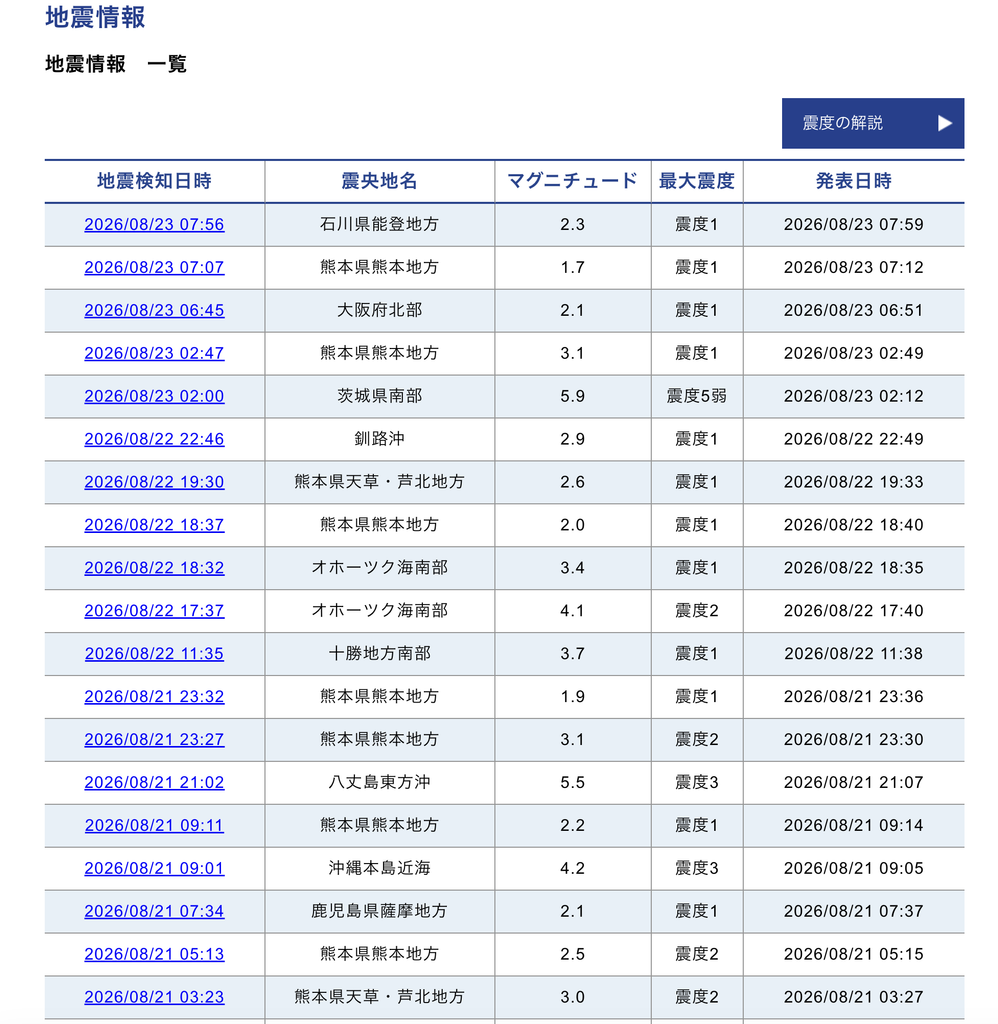The height and width of the screenshot is (1024, 998).
Task: View the 2026/08/21 21:02 八丈島東方沖 earthquake
Action: pyautogui.click(x=154, y=782)
